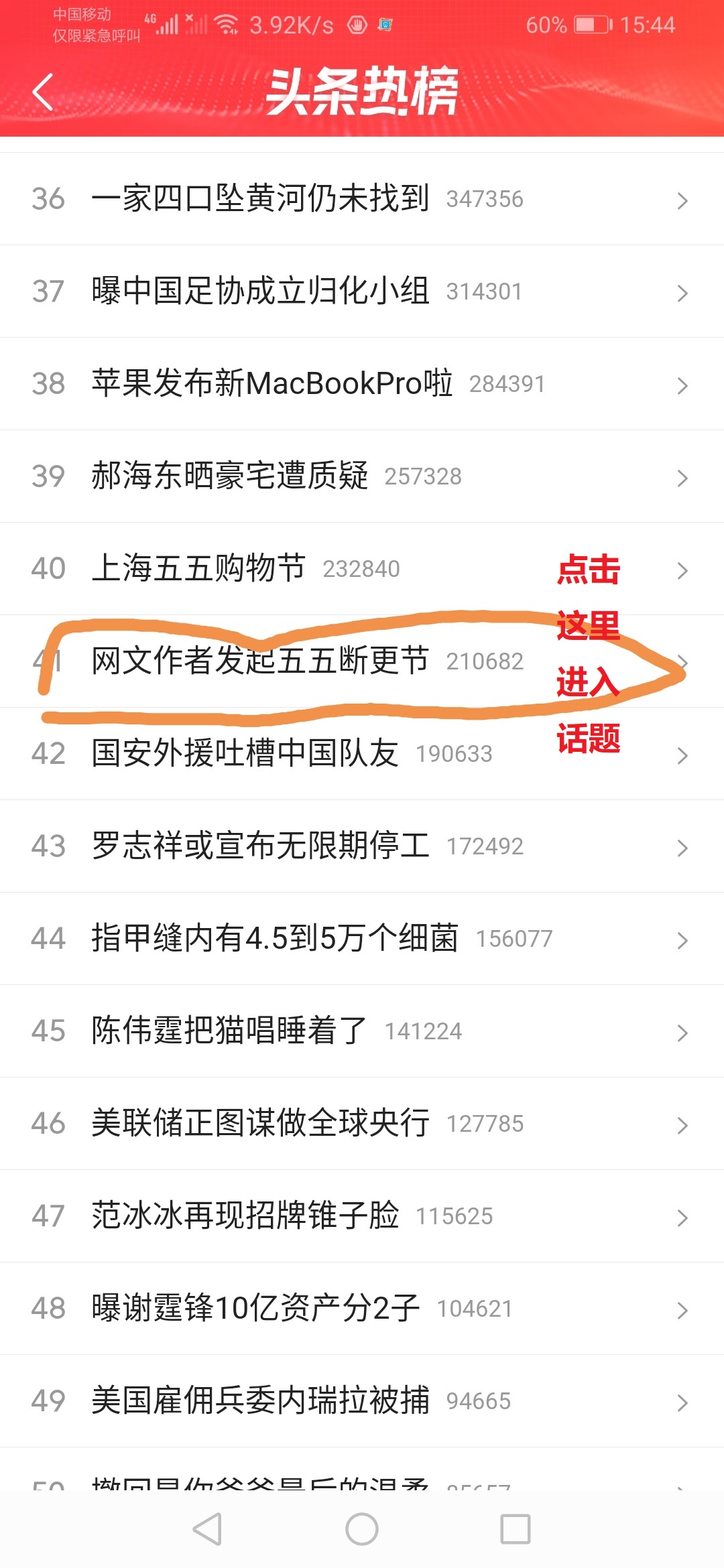Go back using the header arrow
Image resolution: width=724 pixels, height=1568 pixels.
[43, 92]
